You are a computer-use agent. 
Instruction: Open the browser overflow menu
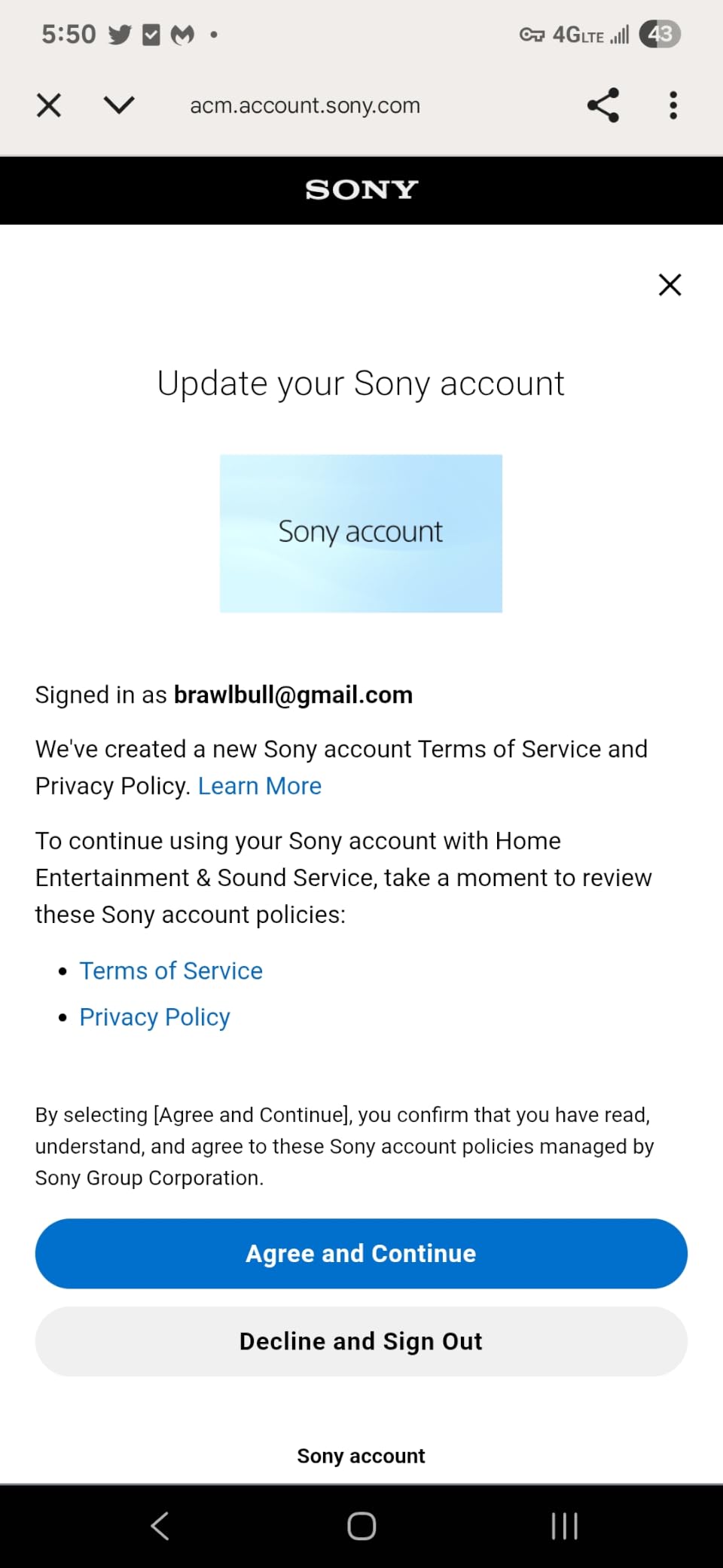click(x=673, y=105)
